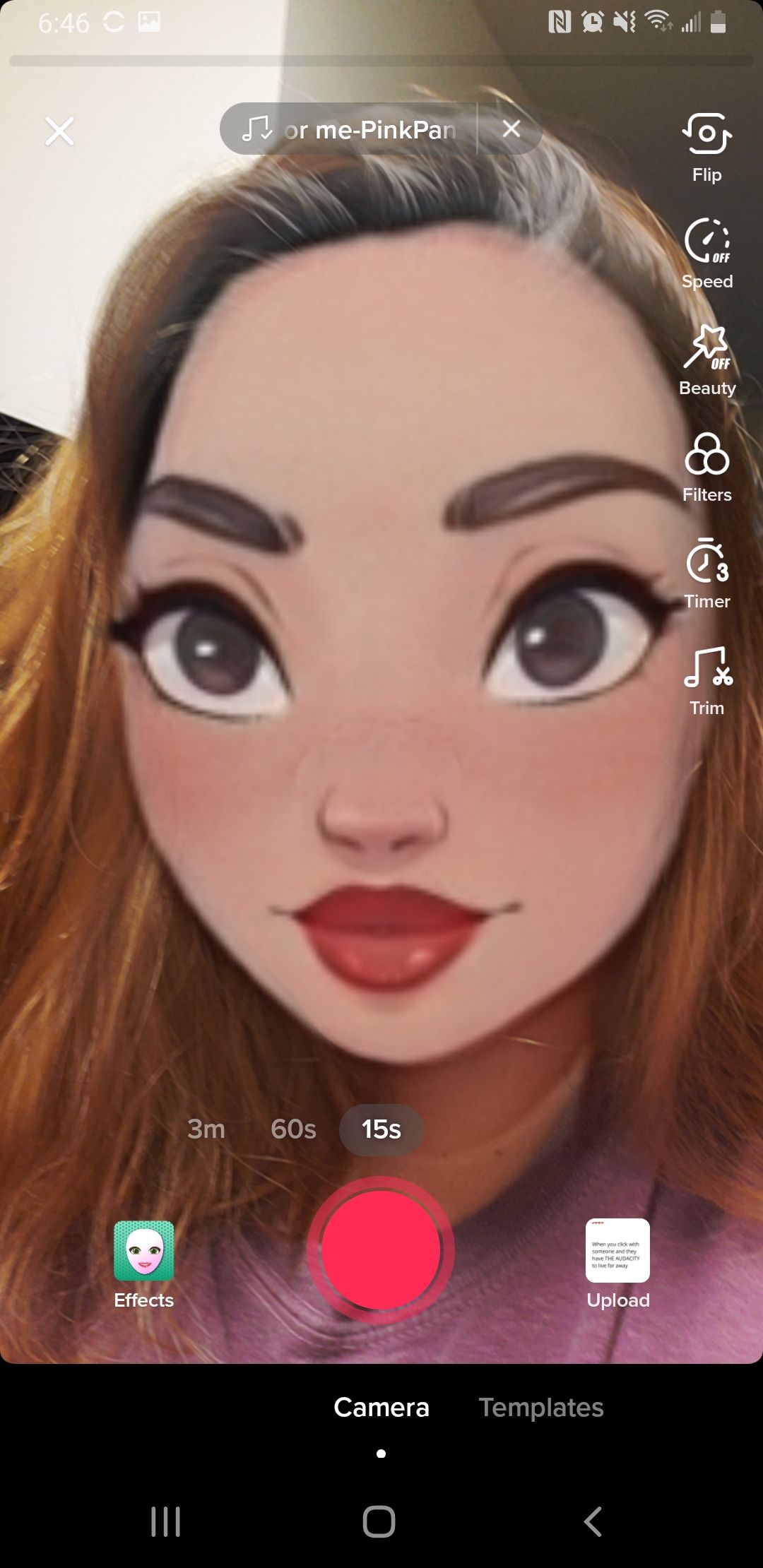The image size is (763, 1568).
Task: Start recording with the red button
Action: point(381,1249)
